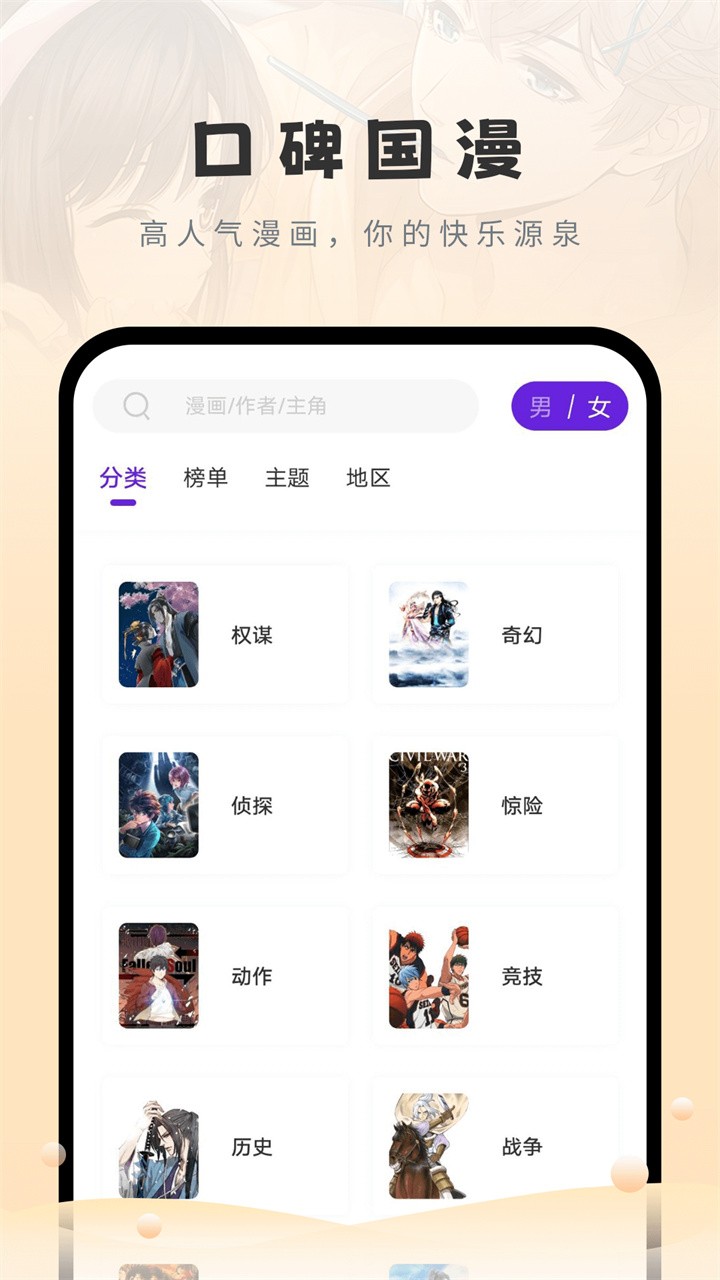720x1280 pixels.
Task: Open the 动作 category cover image
Action: [156, 977]
